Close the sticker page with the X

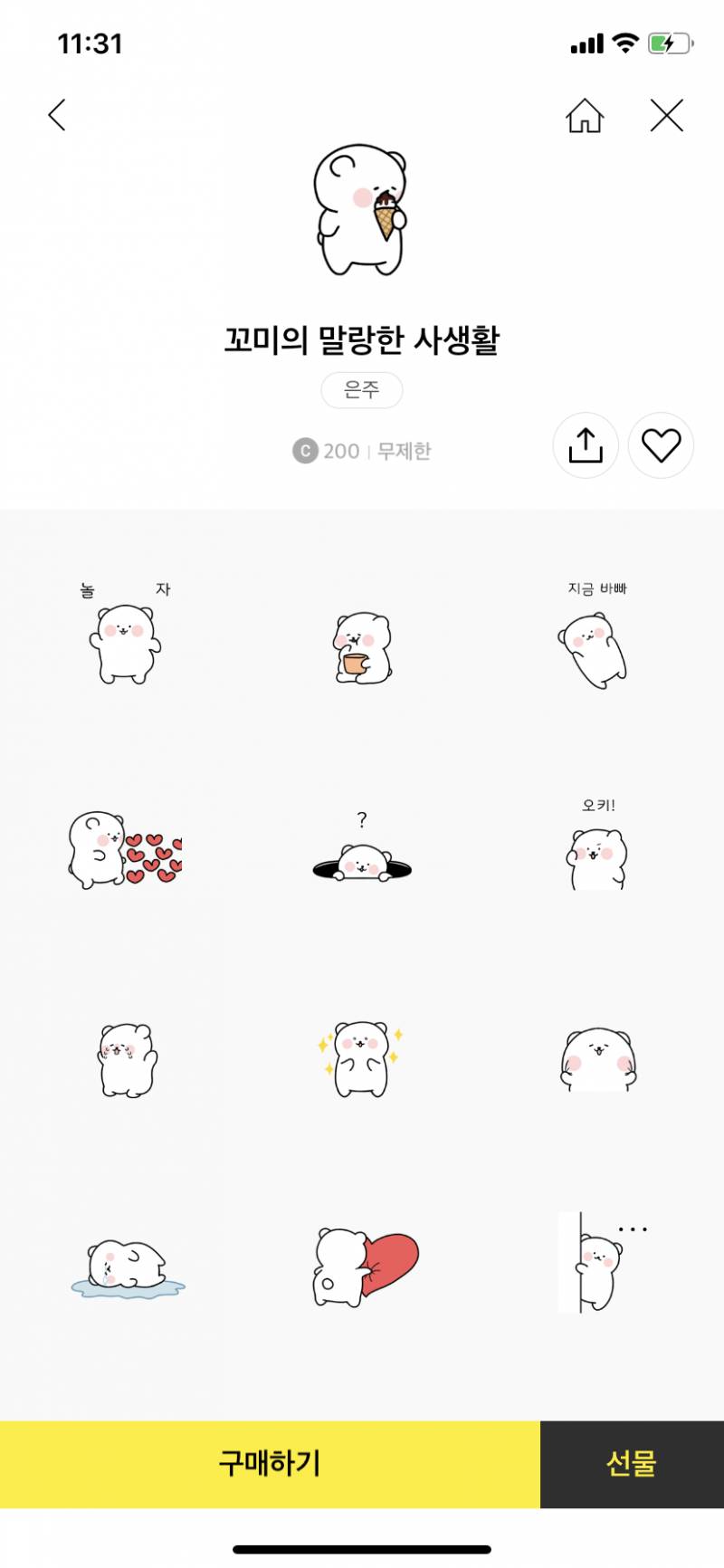[666, 116]
